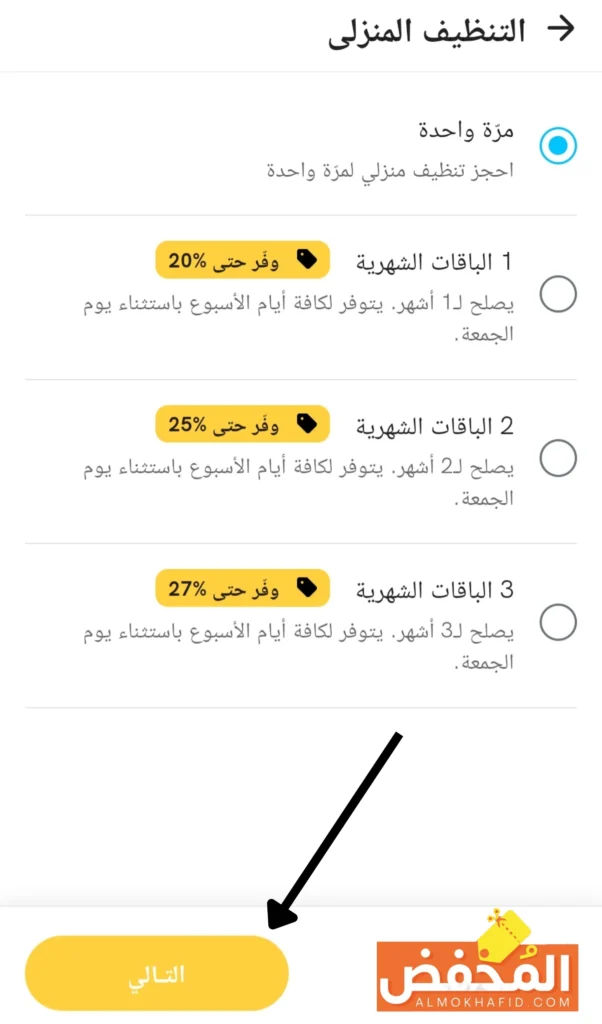Go back using the top arrow

pyautogui.click(x=560, y=30)
